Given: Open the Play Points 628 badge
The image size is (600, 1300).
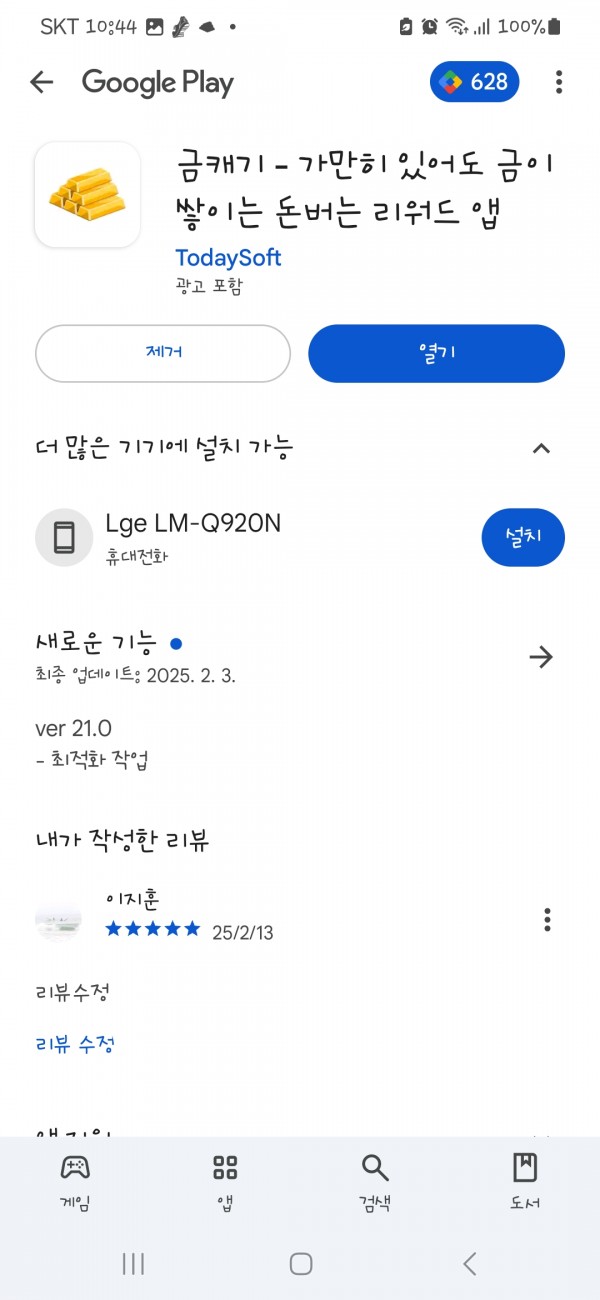Looking at the screenshot, I should [475, 82].
